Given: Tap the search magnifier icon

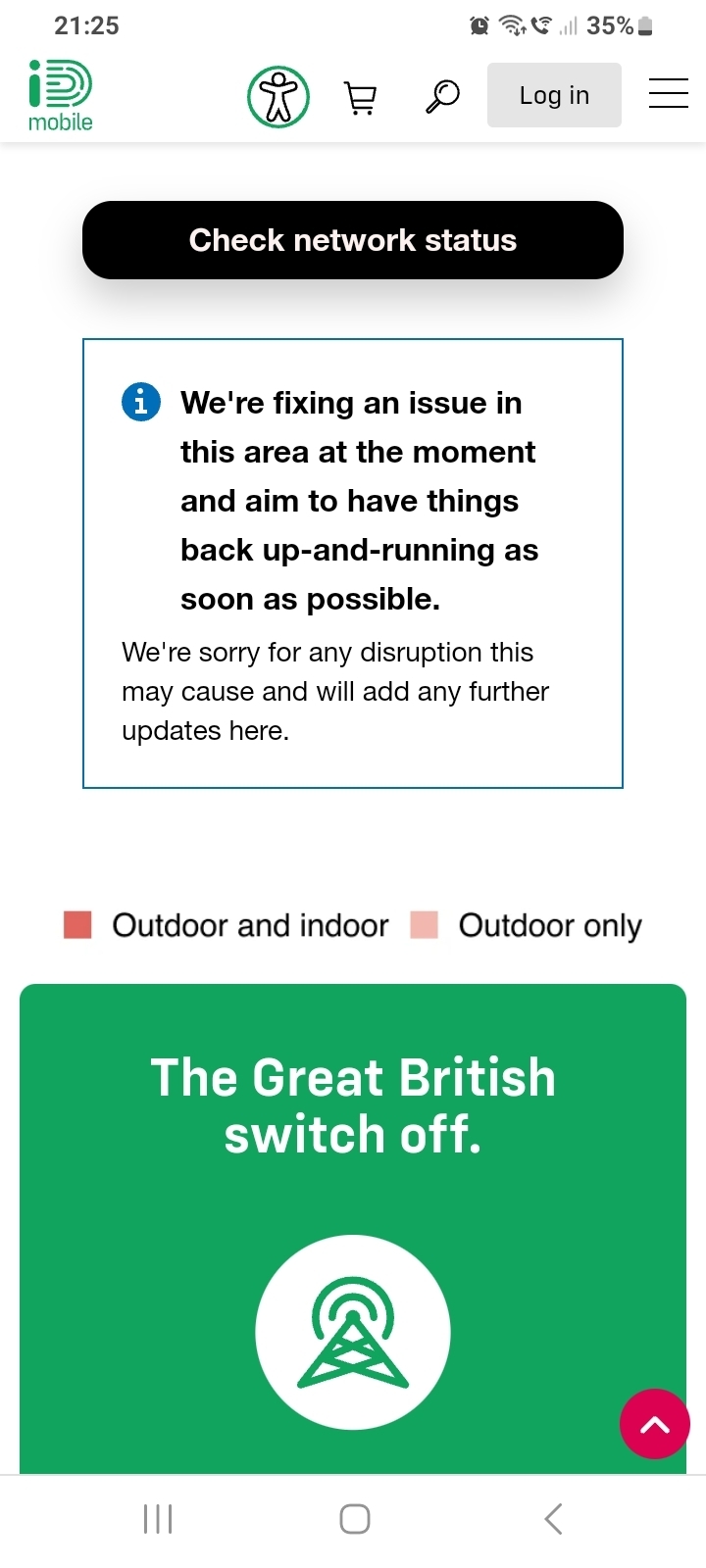Looking at the screenshot, I should click(442, 96).
